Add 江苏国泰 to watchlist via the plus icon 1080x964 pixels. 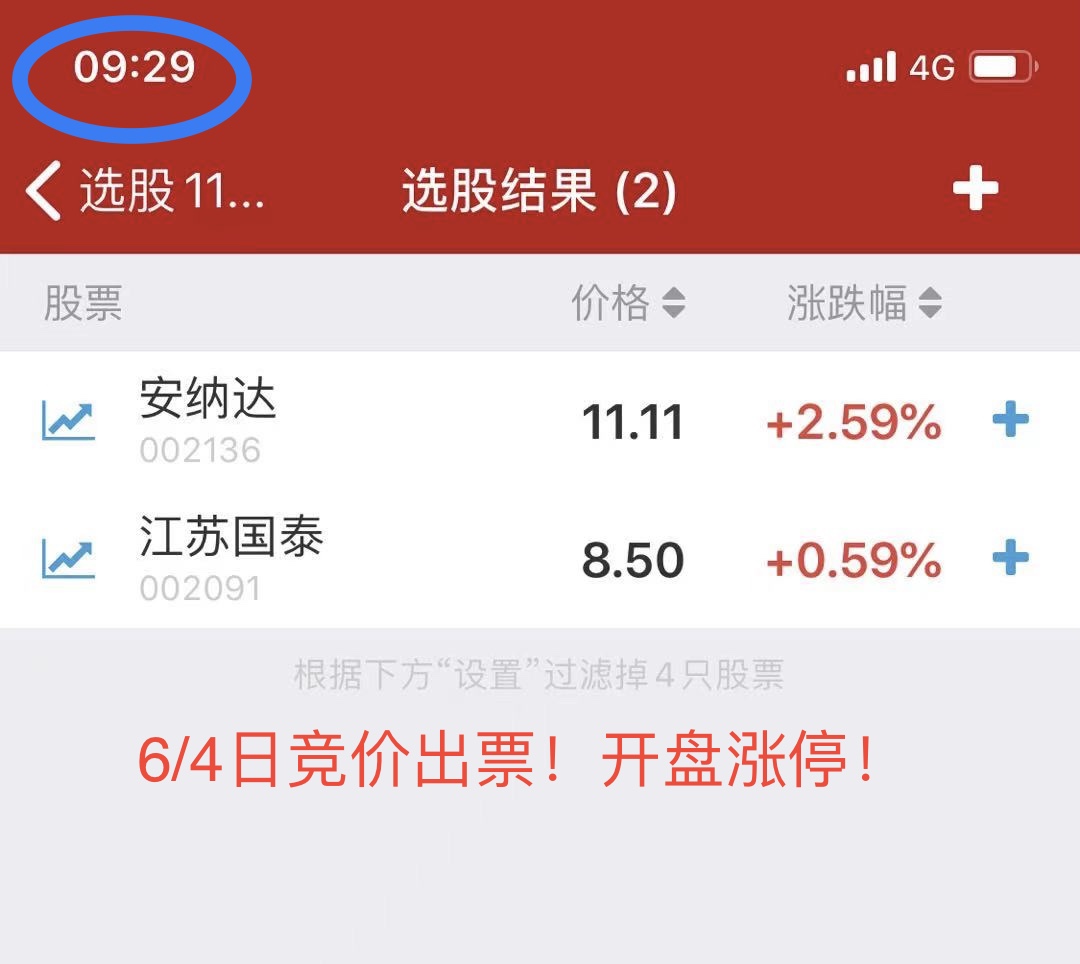coord(1010,558)
